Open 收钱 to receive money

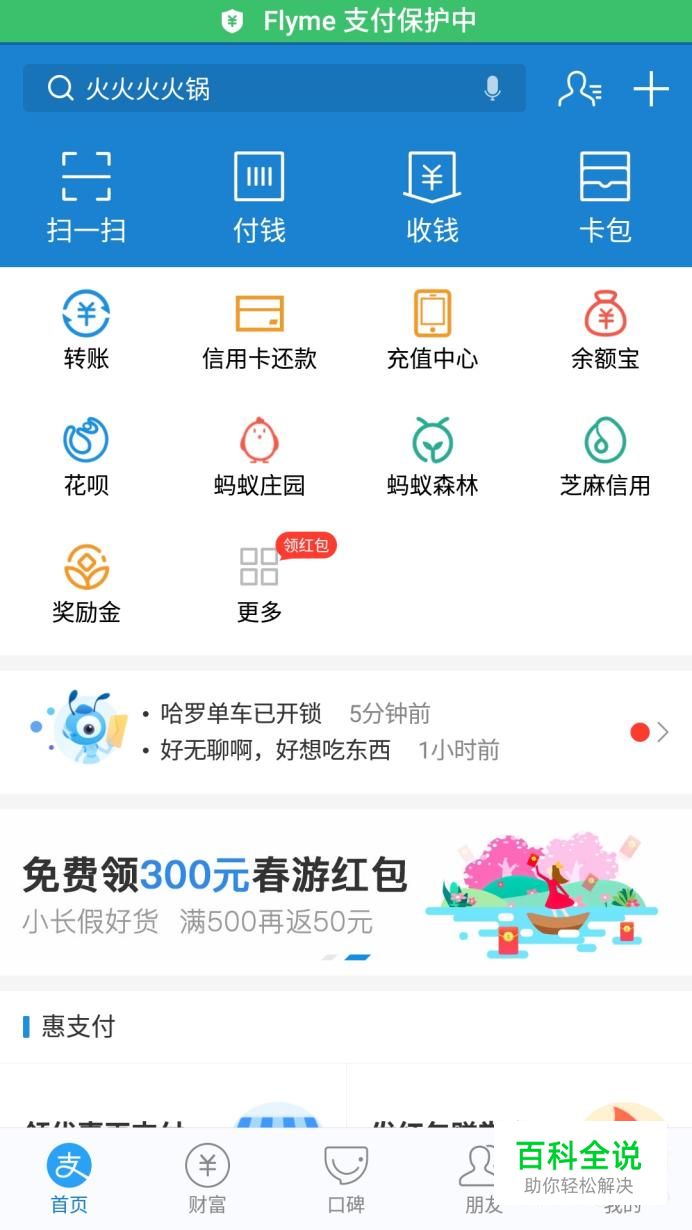point(432,197)
